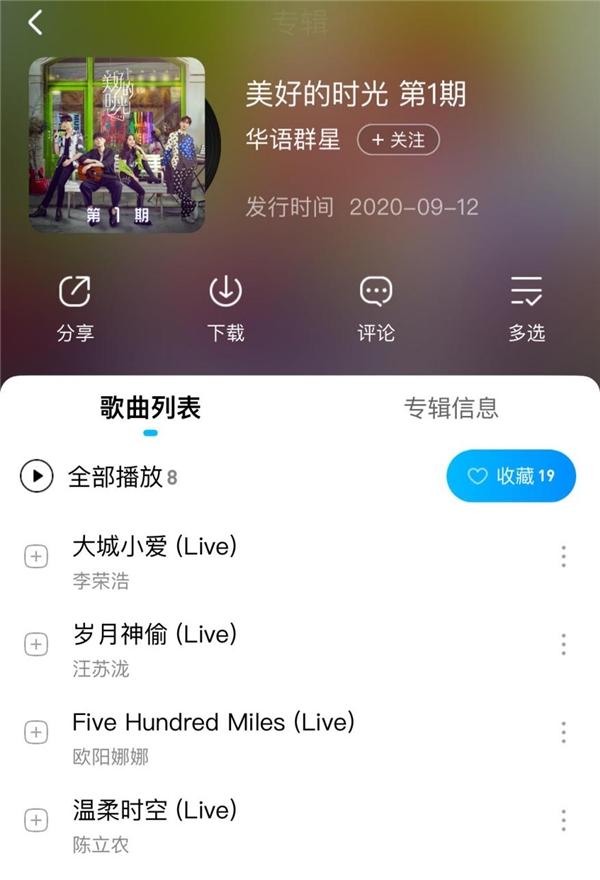Switch to the 专辑信息 tab
This screenshot has height=880, width=600.
(x=451, y=408)
